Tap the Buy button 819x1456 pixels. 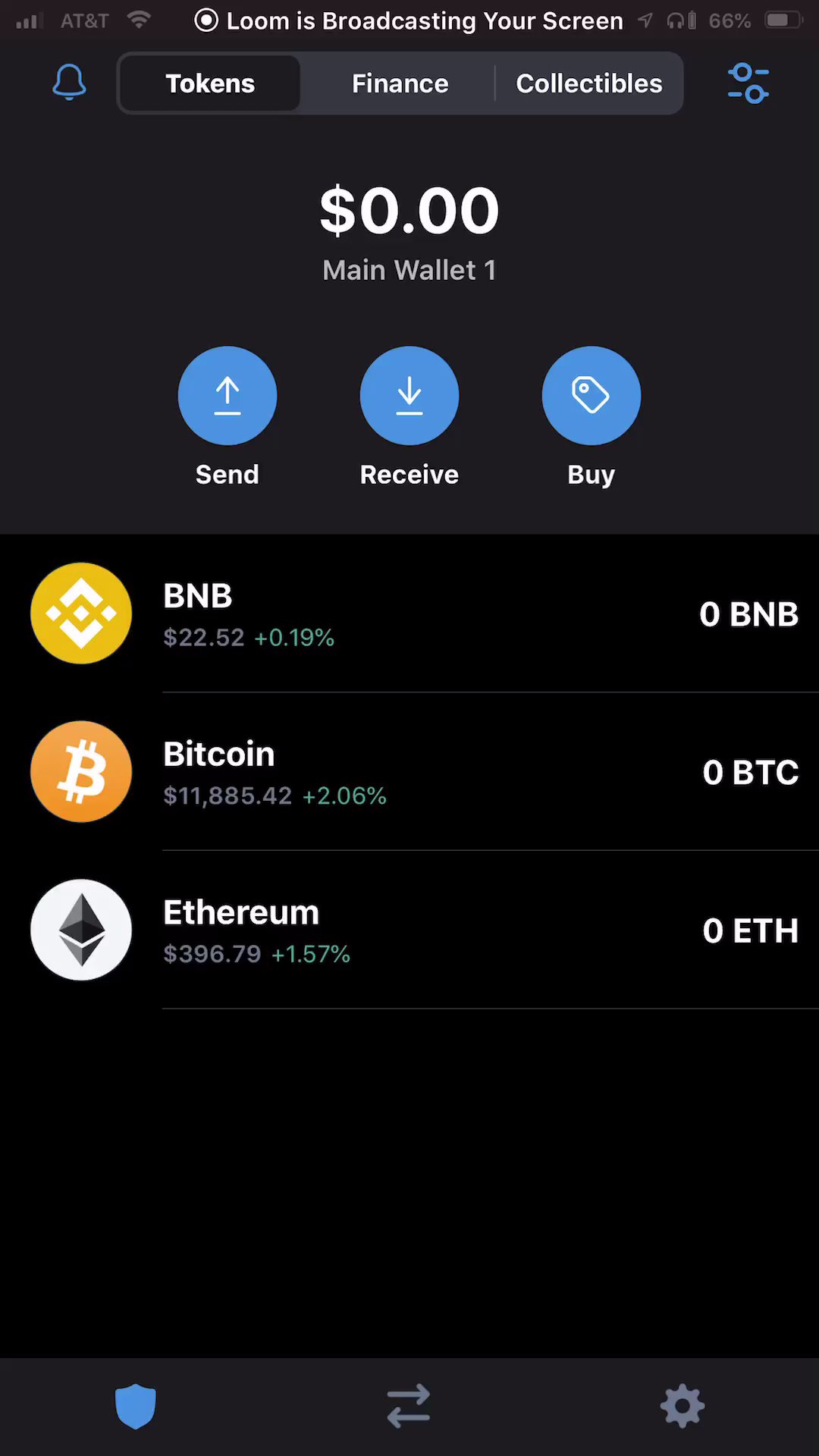[591, 396]
